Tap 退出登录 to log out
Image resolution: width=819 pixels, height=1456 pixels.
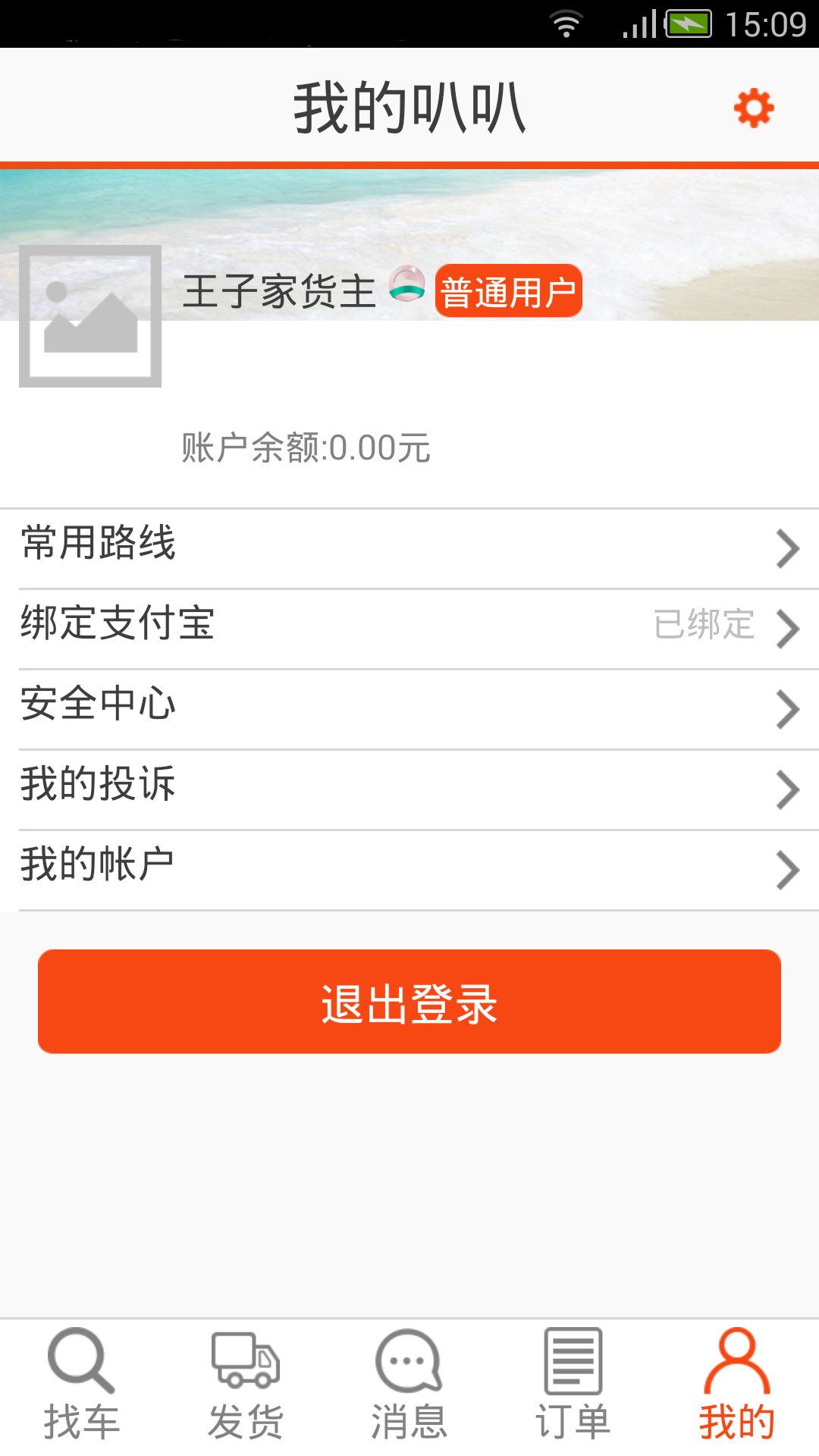[x=409, y=1001]
